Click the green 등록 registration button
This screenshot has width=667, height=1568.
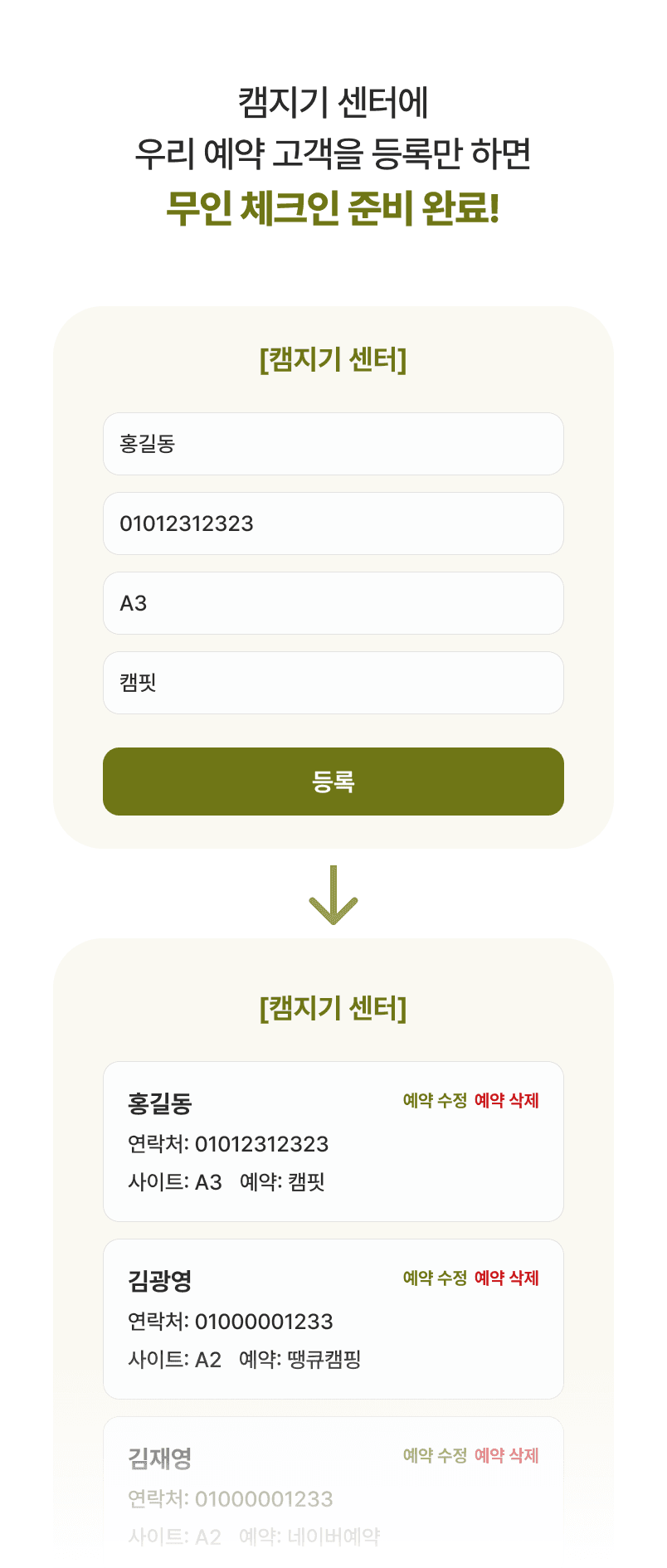[333, 781]
